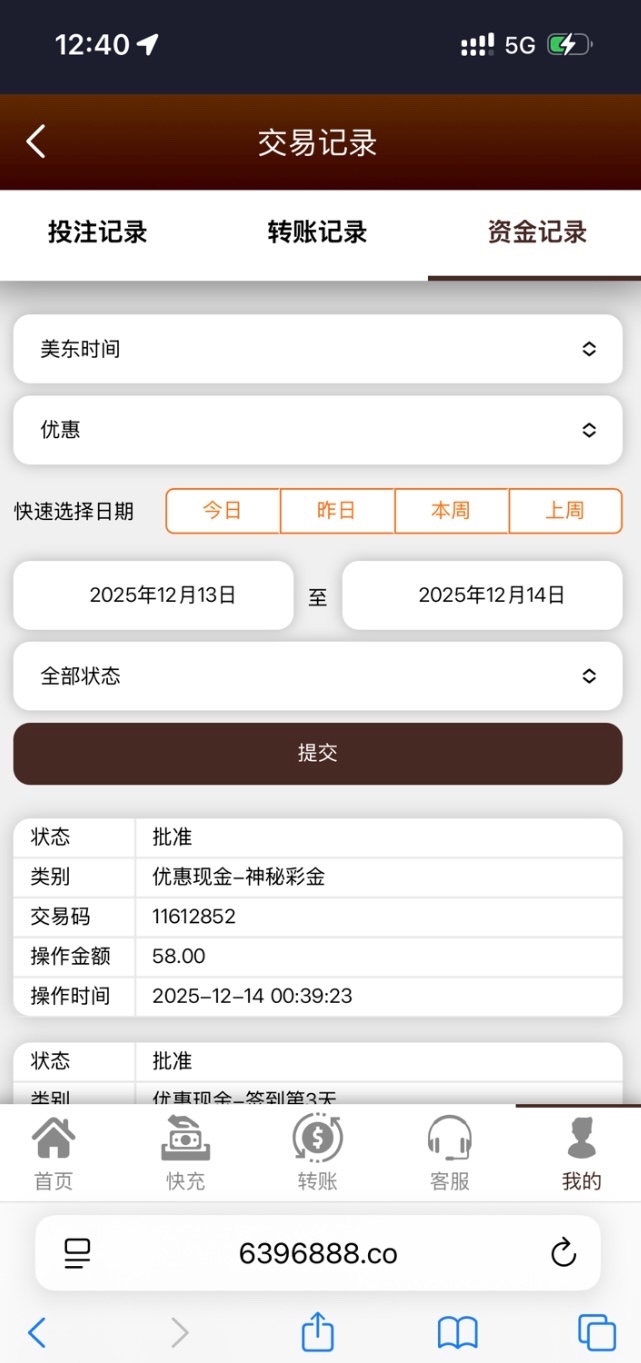
Task: Switch to the 转账记录 tab
Action: pos(317,233)
